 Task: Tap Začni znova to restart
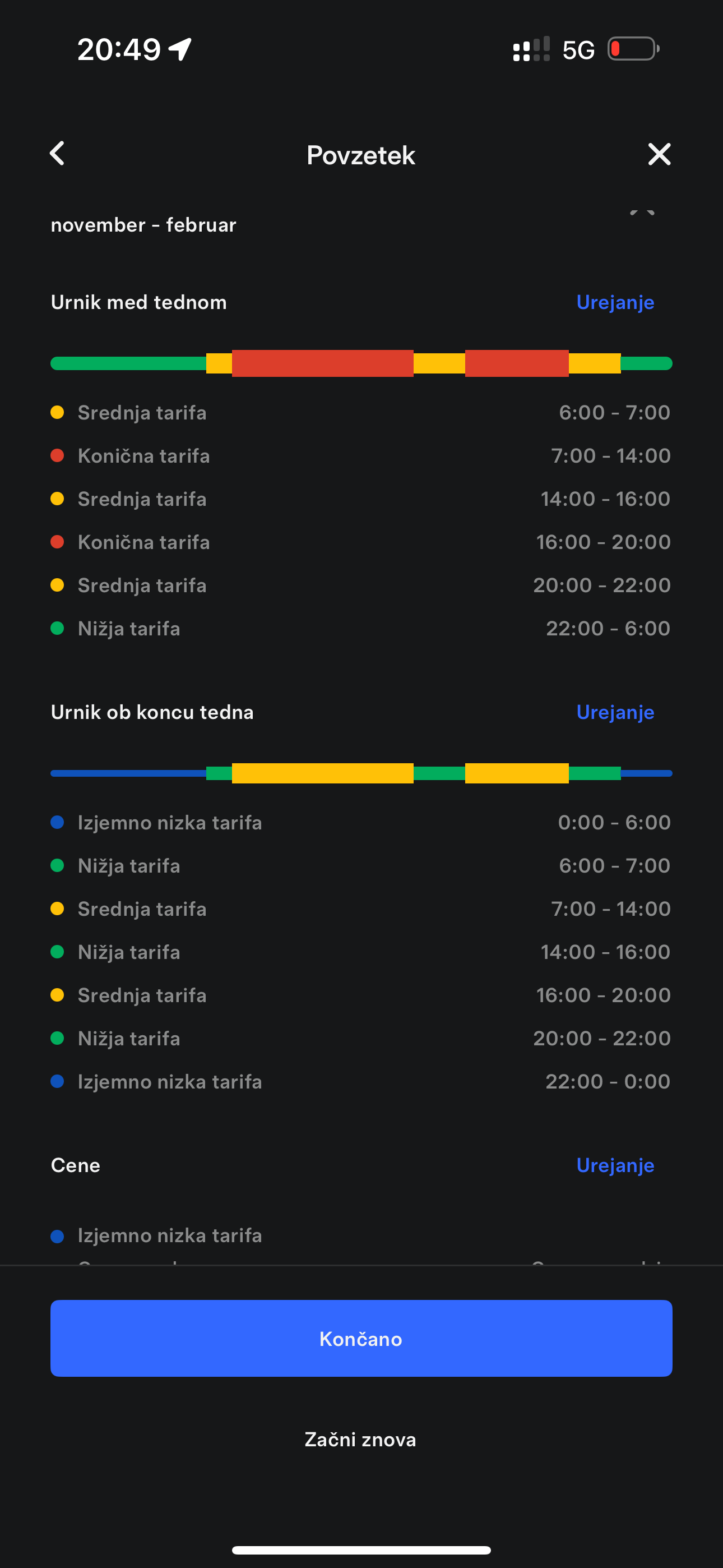pyautogui.click(x=361, y=1440)
